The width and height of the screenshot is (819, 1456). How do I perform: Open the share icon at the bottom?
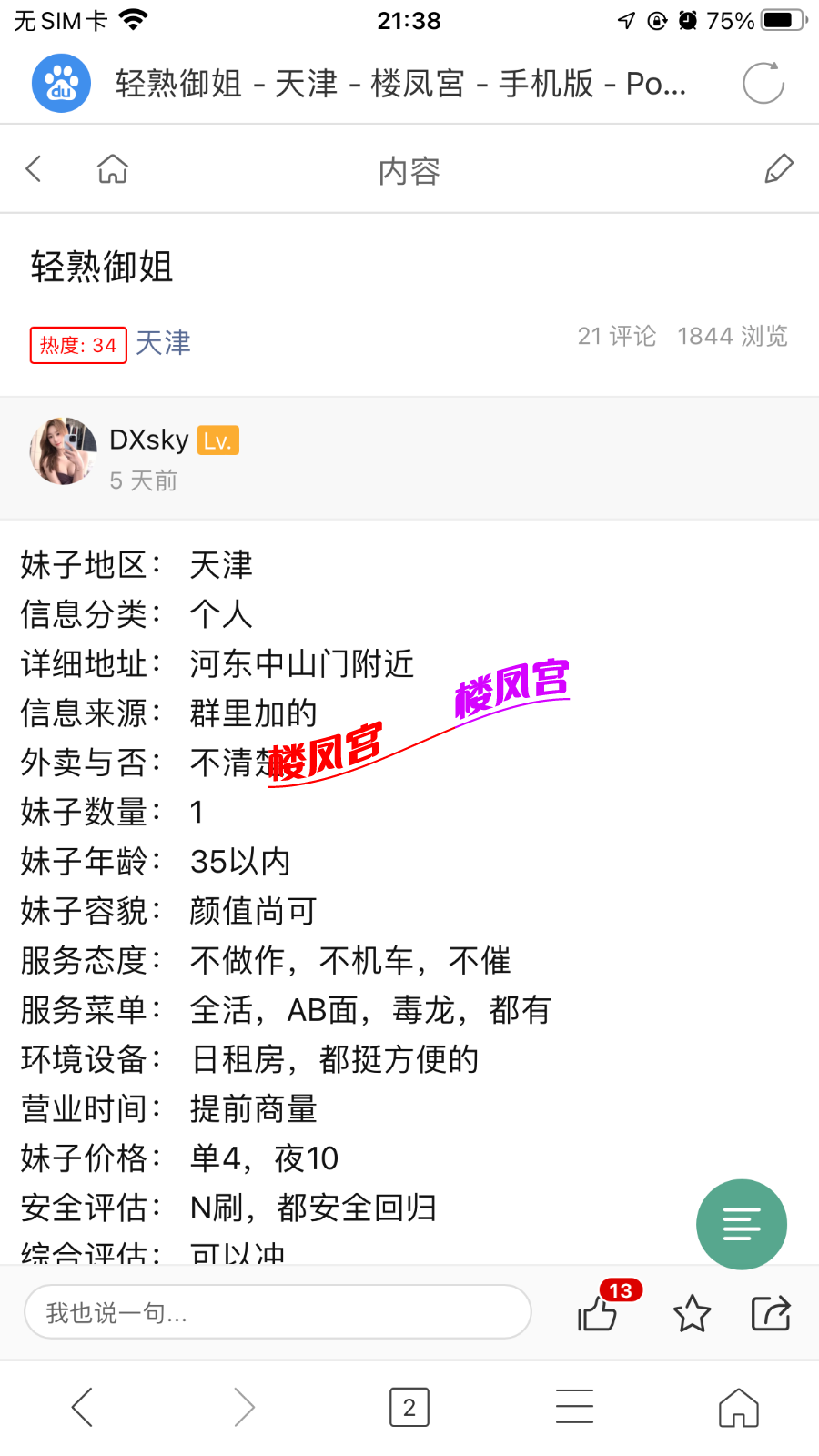click(x=769, y=1312)
